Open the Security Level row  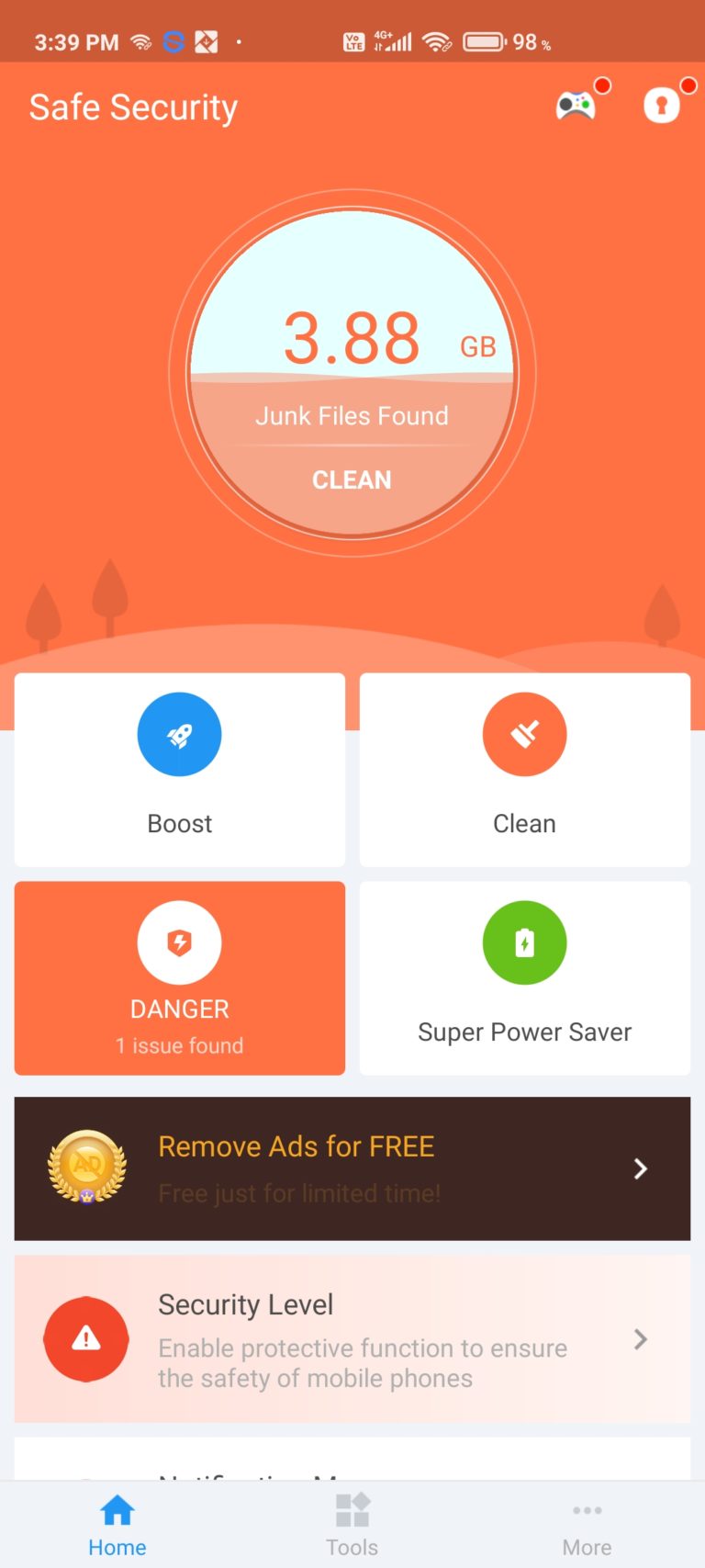[352, 1339]
